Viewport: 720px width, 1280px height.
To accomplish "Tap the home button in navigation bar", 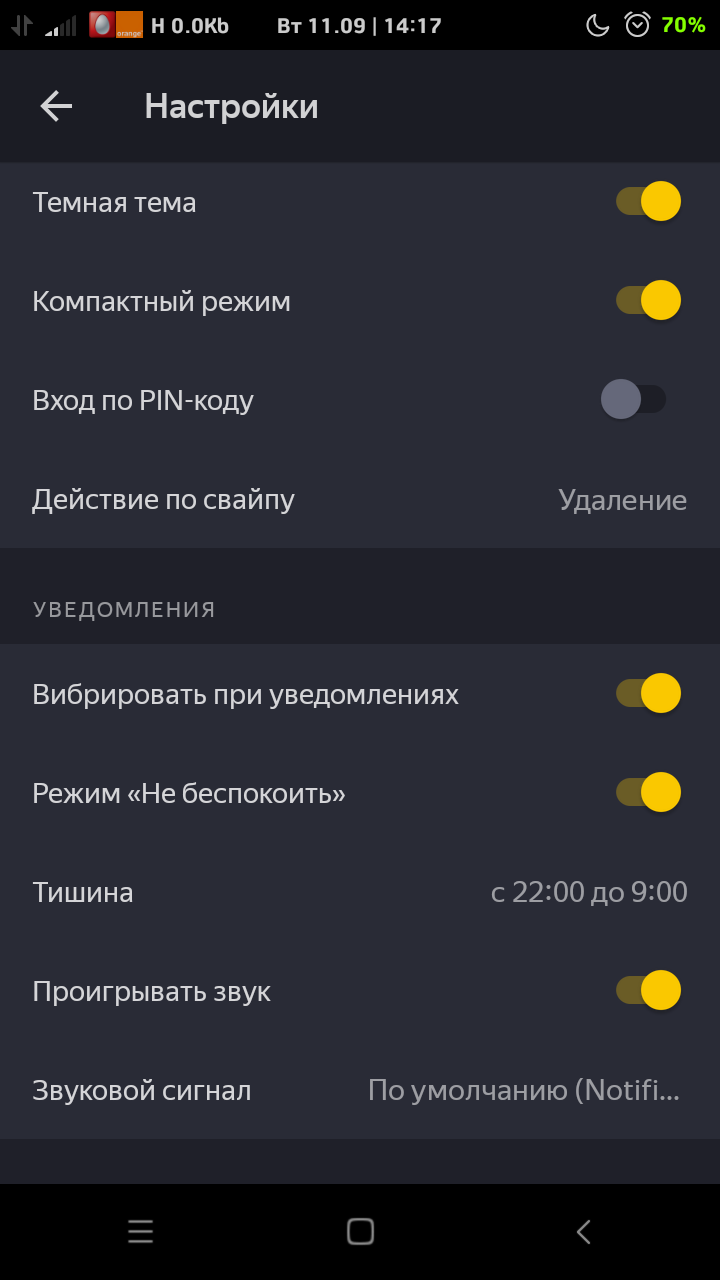I will [360, 1232].
